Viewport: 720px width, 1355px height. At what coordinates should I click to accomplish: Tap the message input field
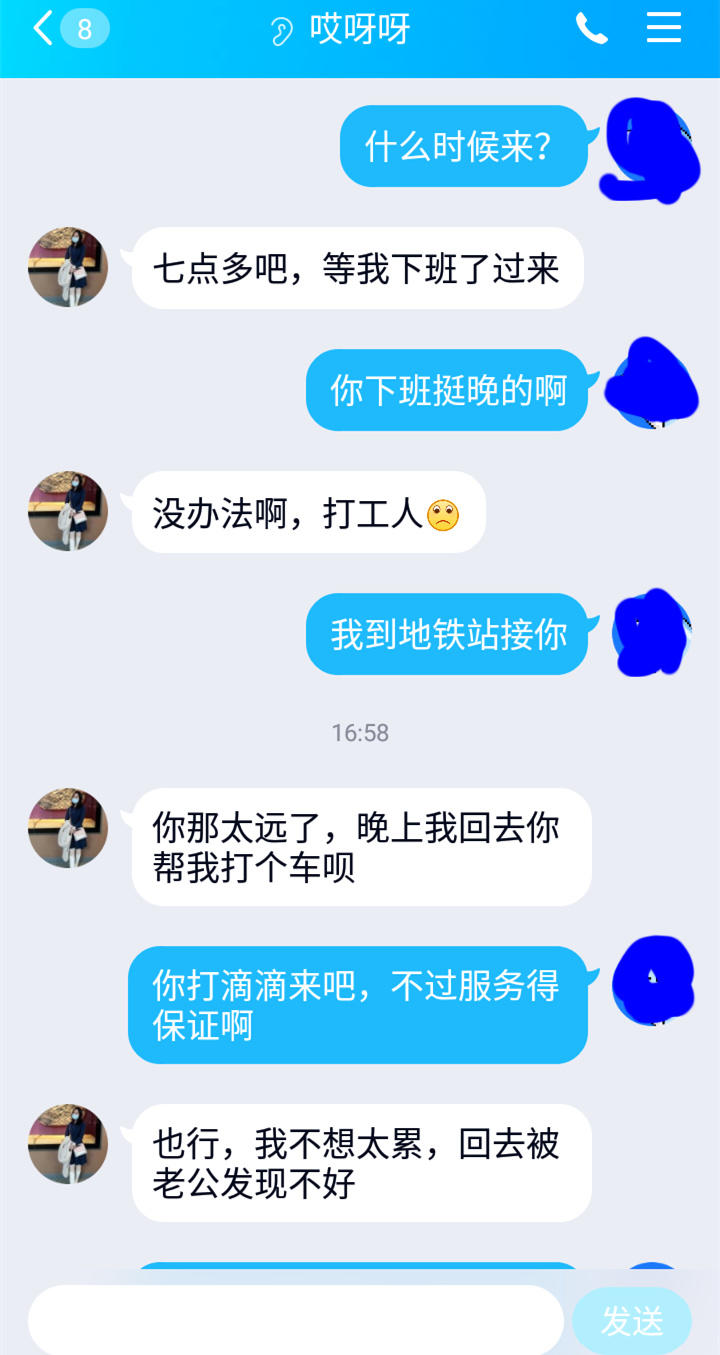[296, 1320]
